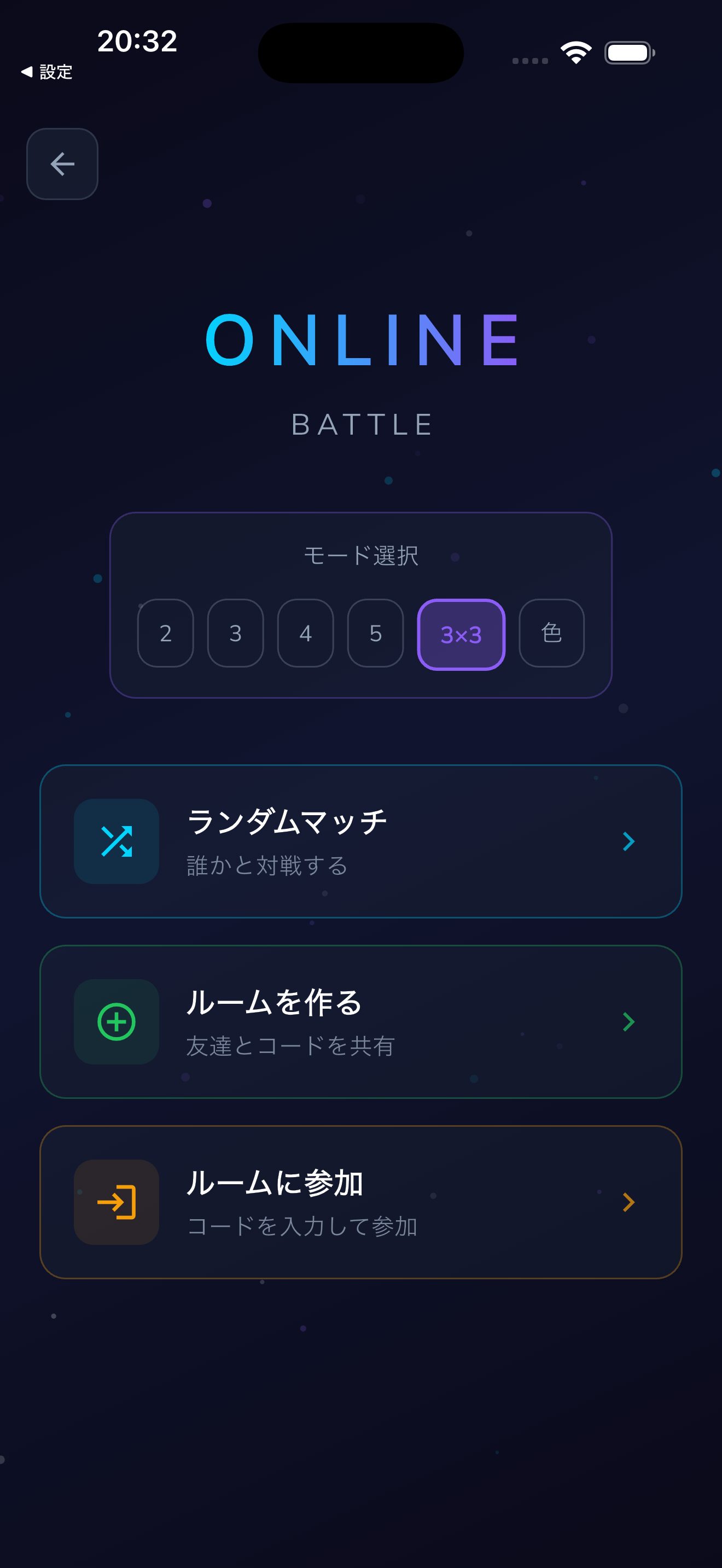
Task: Choose mode 4 in モード選択
Action: click(305, 634)
